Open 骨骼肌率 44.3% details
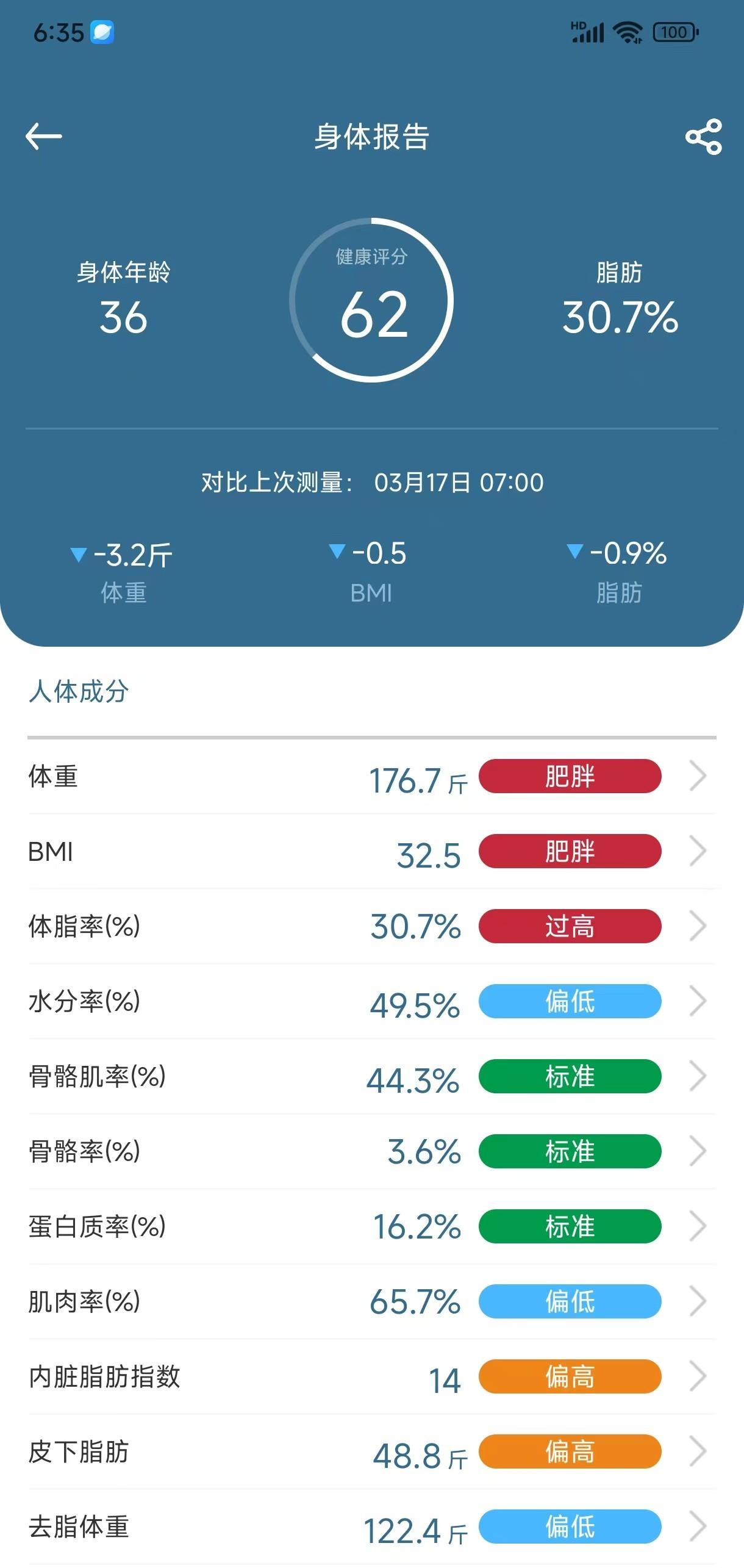This screenshot has width=744, height=1568. coord(372,1077)
